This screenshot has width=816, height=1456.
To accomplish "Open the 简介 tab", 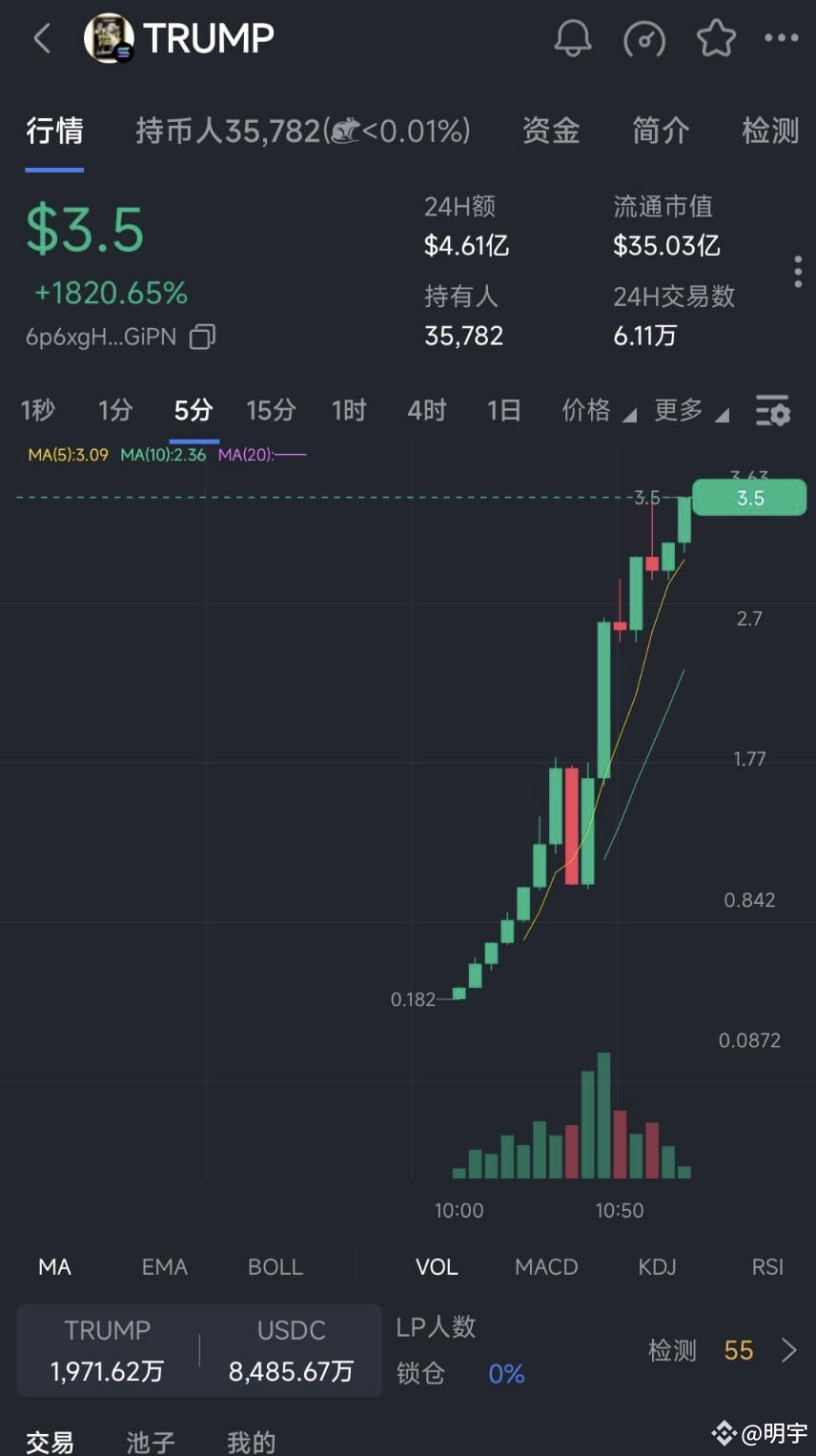I will point(661,131).
